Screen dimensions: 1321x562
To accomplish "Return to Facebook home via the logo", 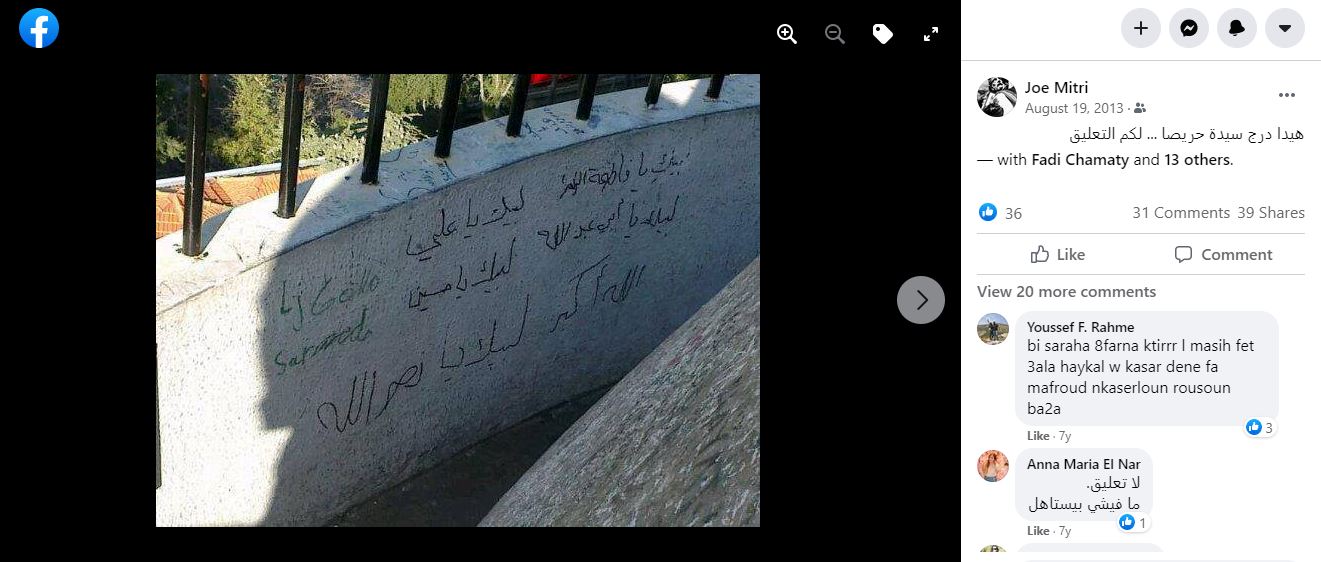I will tap(39, 28).
